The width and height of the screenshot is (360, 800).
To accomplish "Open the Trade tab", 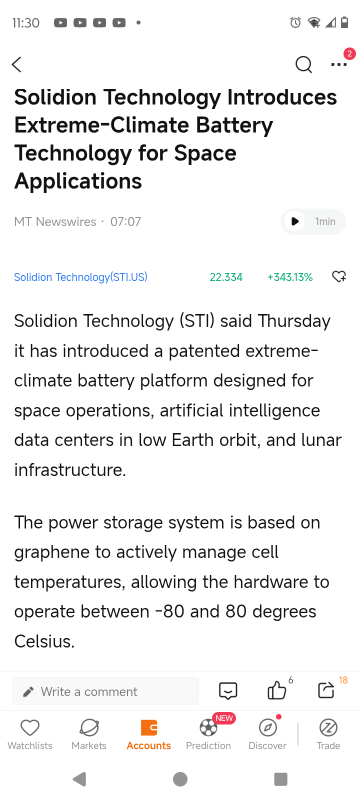I will click(x=328, y=734).
